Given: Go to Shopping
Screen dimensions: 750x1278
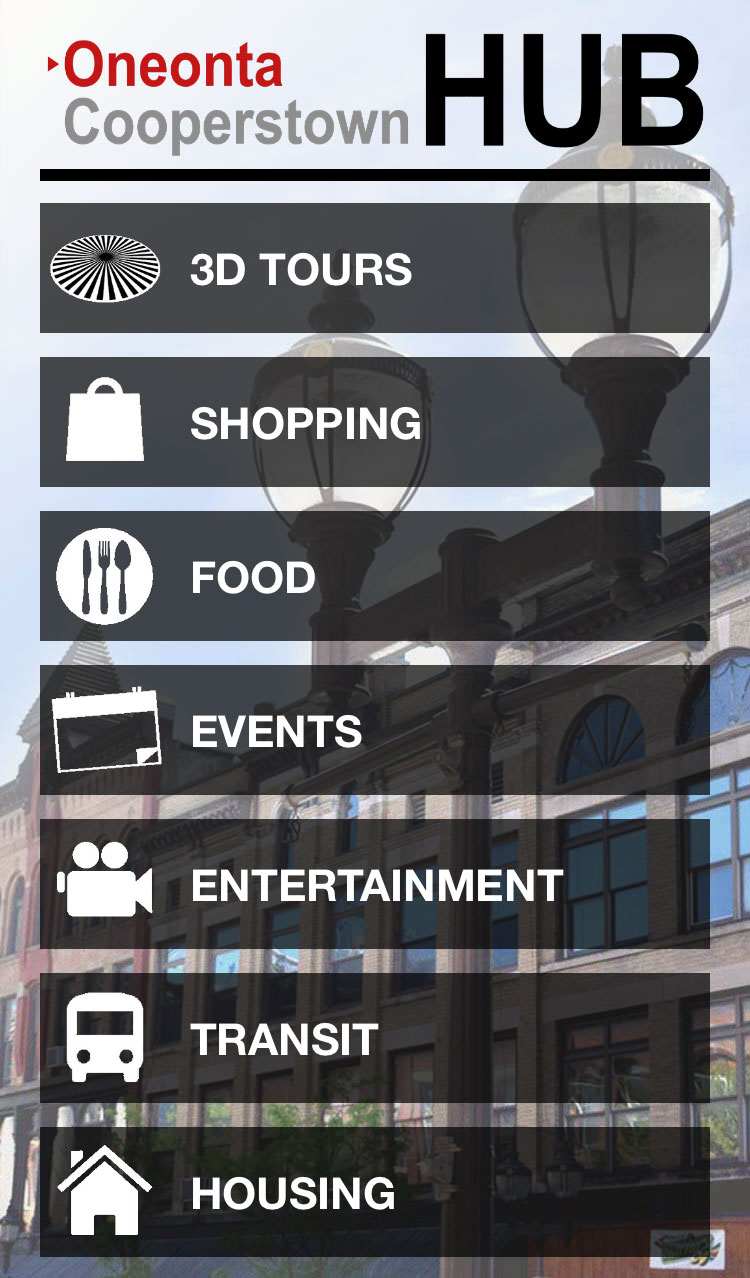Looking at the screenshot, I should click(x=375, y=422).
